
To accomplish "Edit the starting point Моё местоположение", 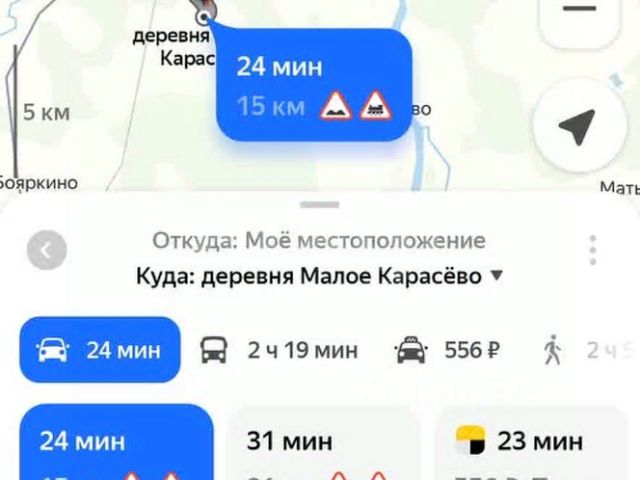I will [x=319, y=241].
